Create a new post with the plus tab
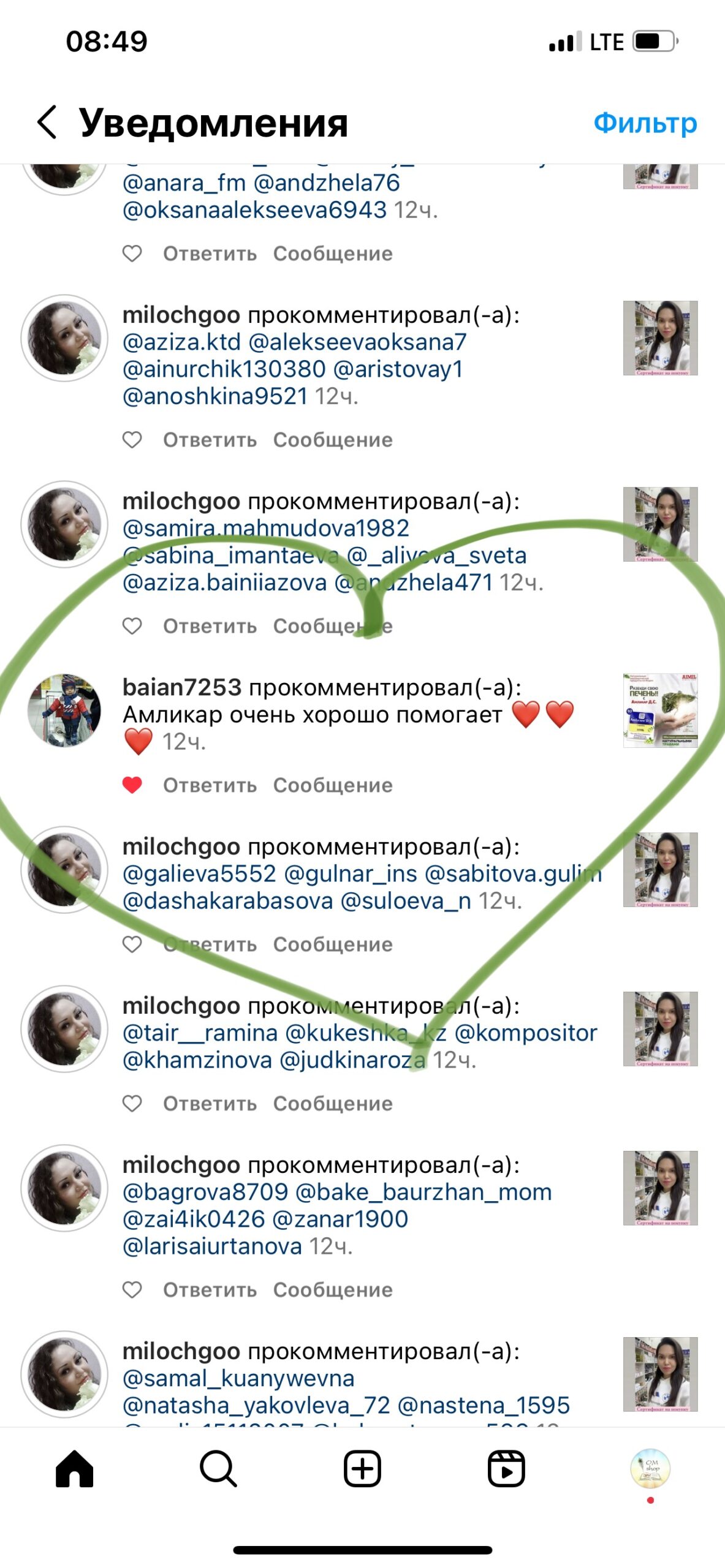Screen dimensions: 725x1568 pyautogui.click(x=362, y=1469)
